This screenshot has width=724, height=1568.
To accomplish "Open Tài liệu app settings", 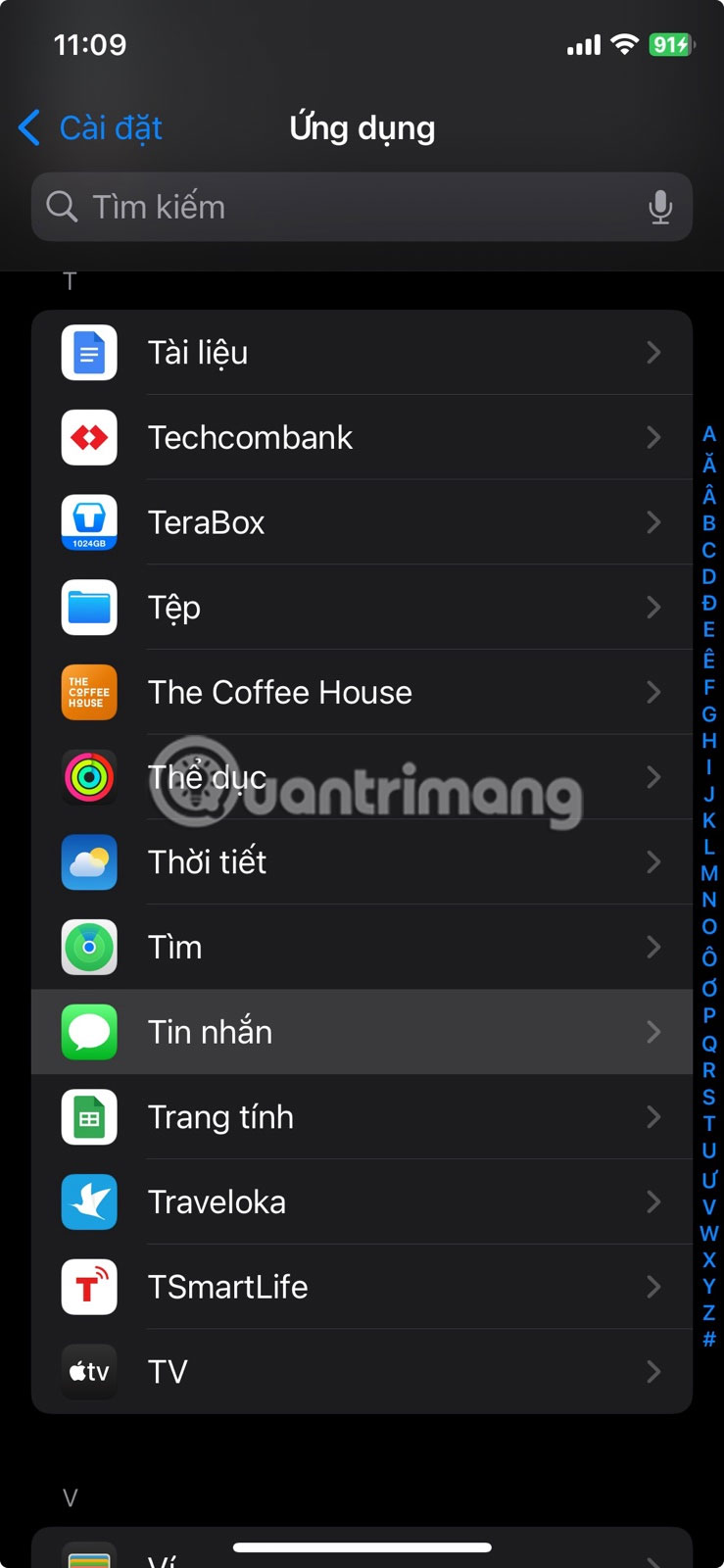I will point(362,353).
